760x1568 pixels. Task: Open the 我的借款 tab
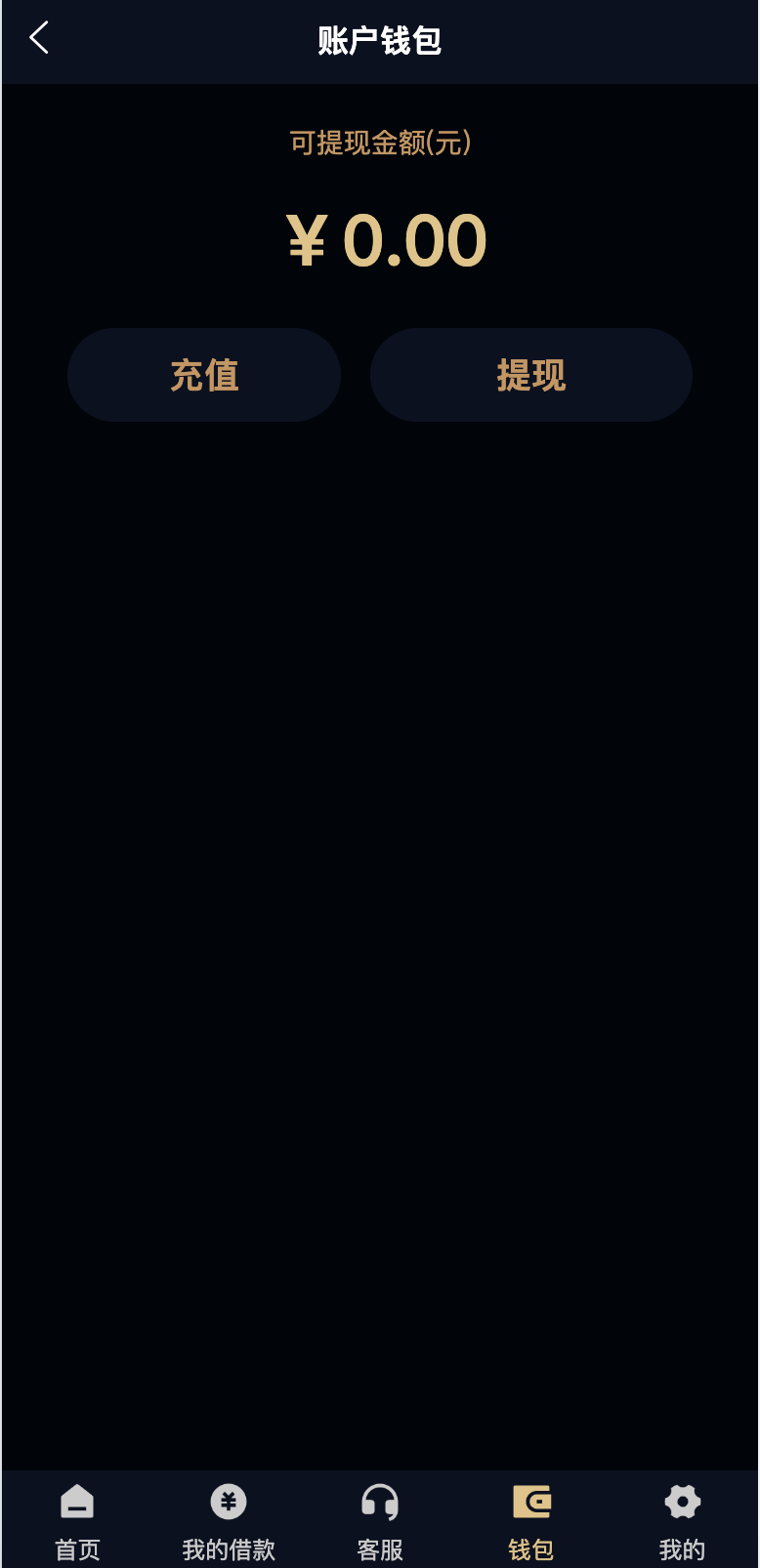pyautogui.click(x=229, y=1521)
